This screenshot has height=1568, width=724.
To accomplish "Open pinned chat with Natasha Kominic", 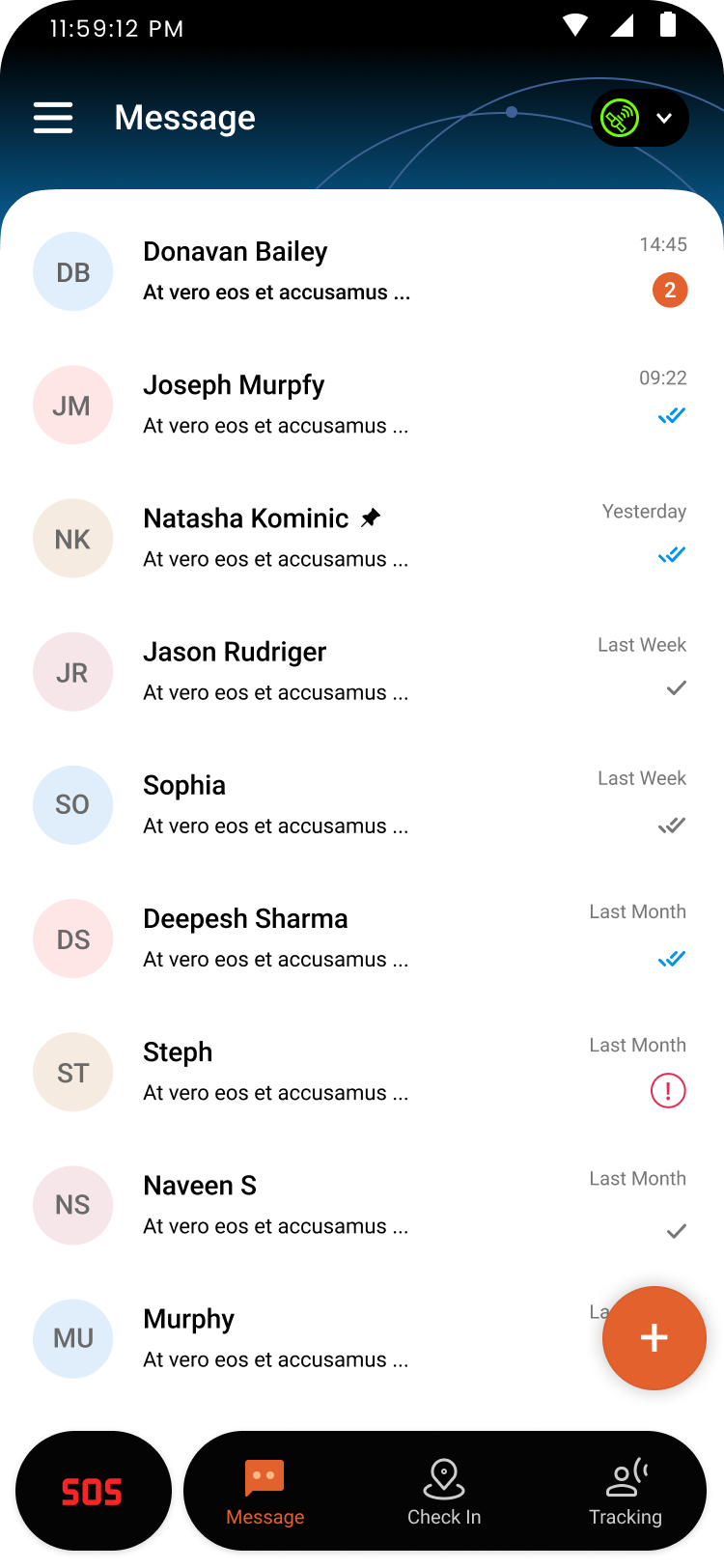I will [x=362, y=538].
